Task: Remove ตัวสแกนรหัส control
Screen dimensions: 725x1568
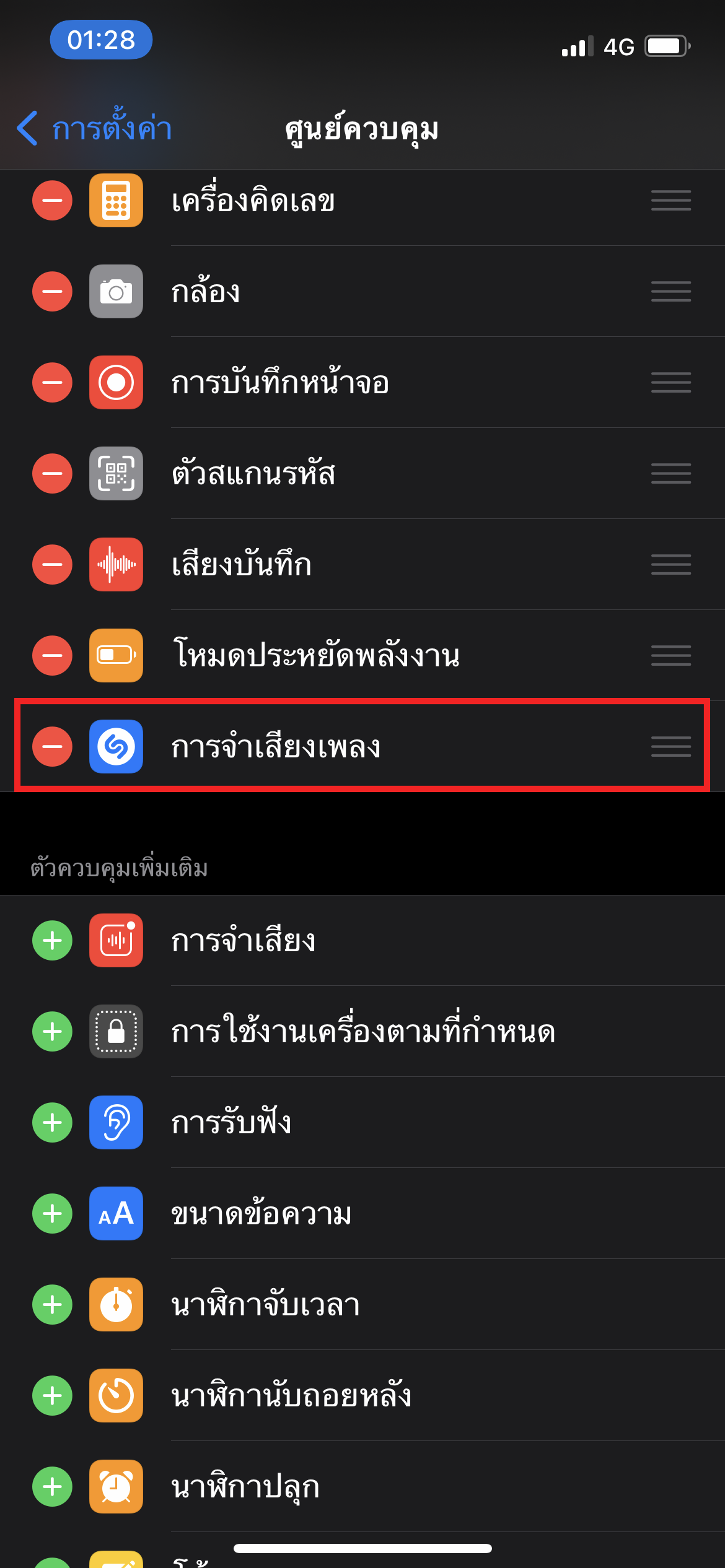Action: (x=53, y=474)
